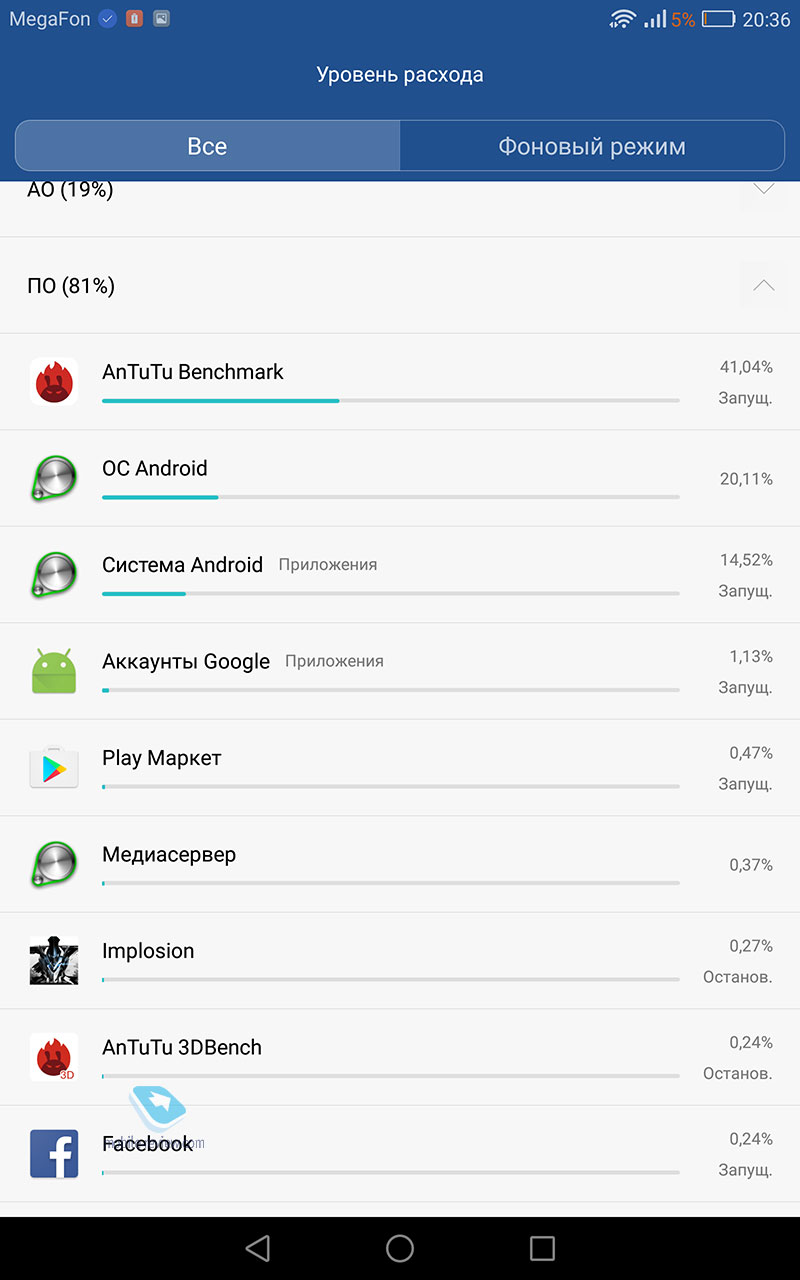
Task: Go back with the navigation bar
Action: [258, 1248]
